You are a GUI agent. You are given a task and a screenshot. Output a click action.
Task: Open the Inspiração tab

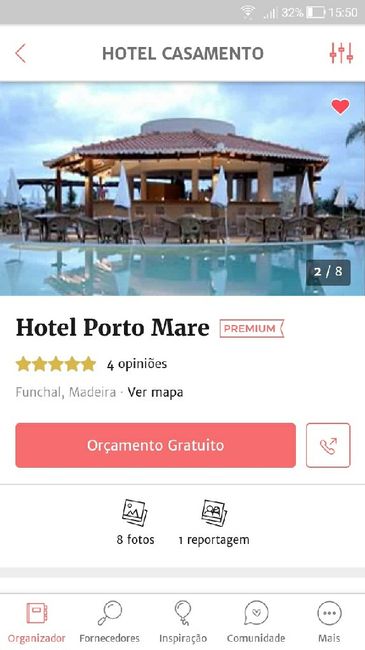tap(183, 622)
